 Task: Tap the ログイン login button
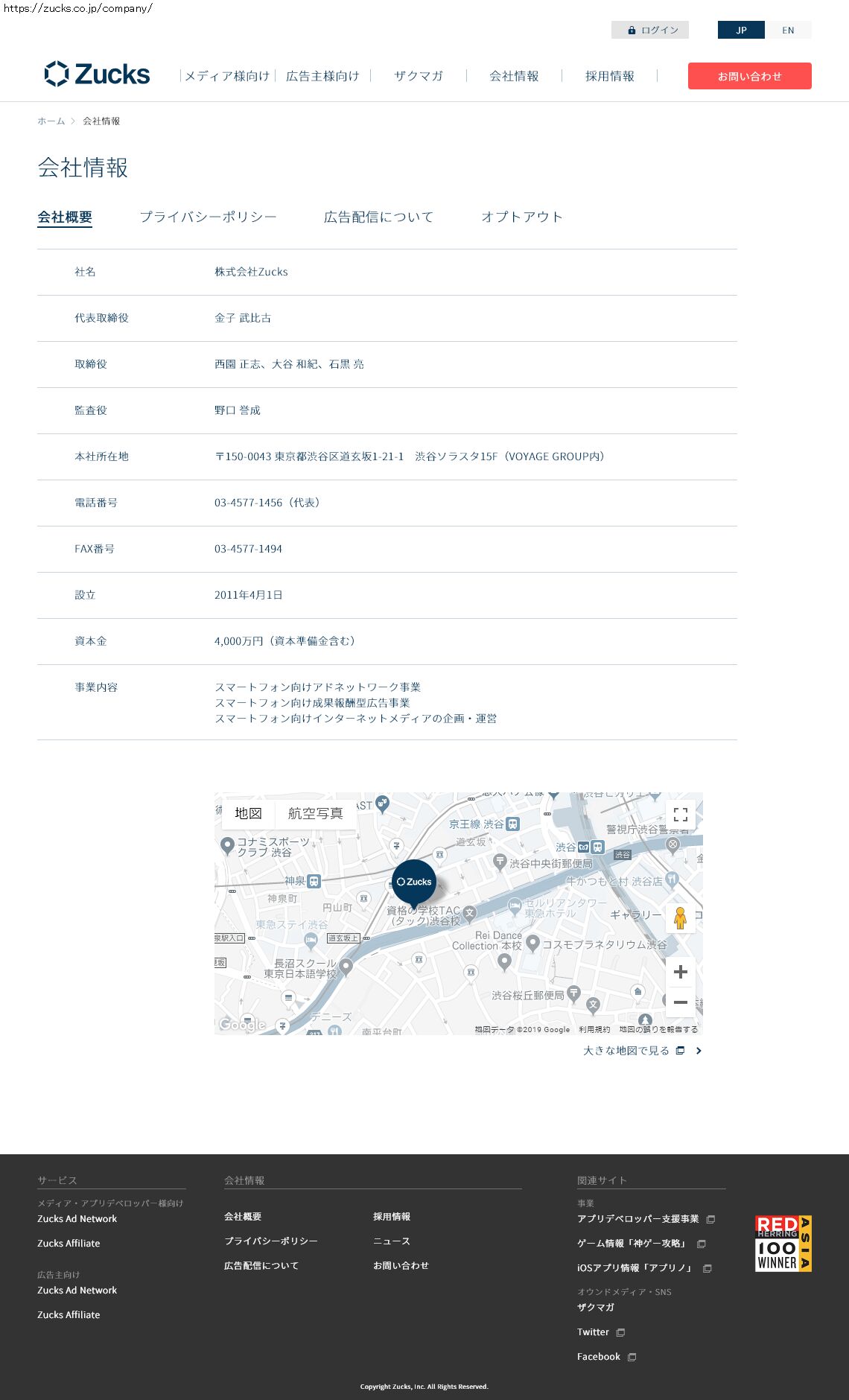click(650, 30)
